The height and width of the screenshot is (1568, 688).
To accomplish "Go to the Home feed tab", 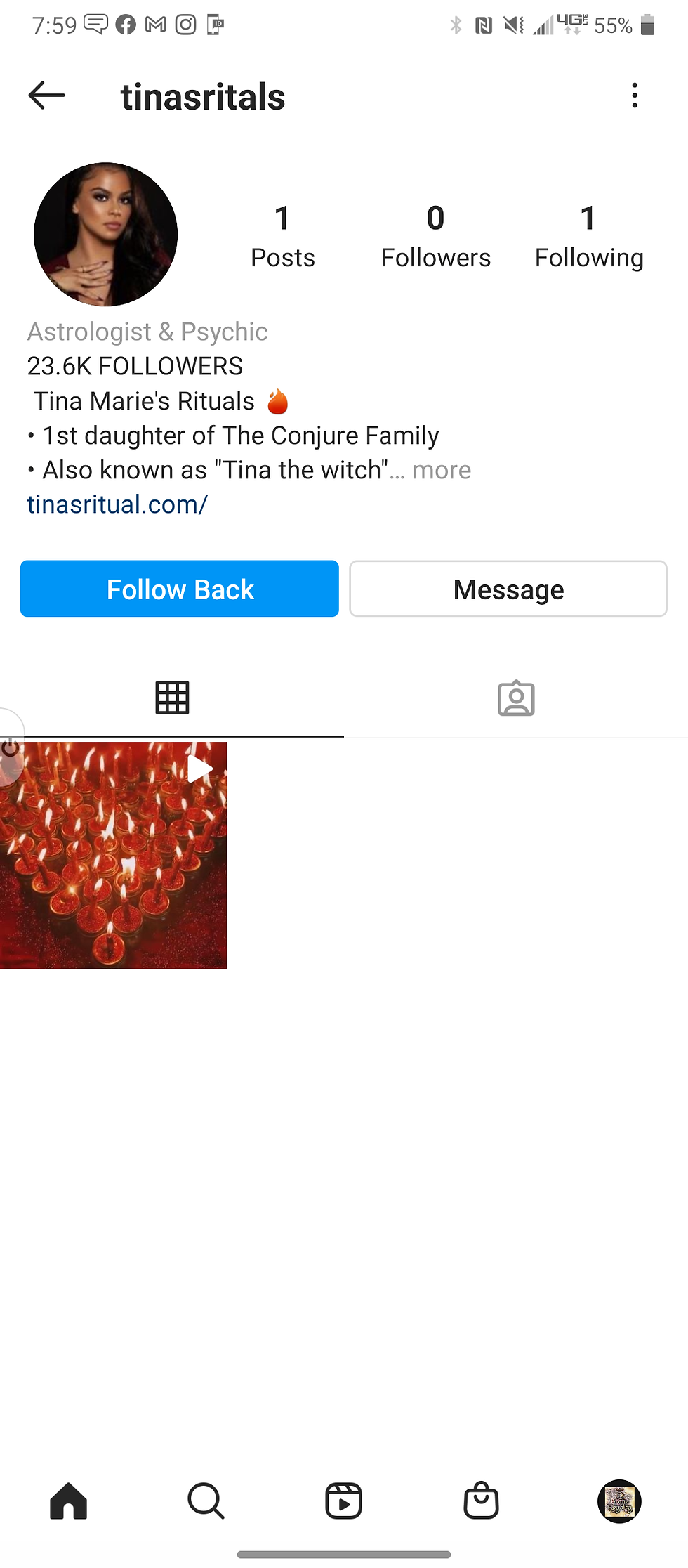I will coord(69,1501).
